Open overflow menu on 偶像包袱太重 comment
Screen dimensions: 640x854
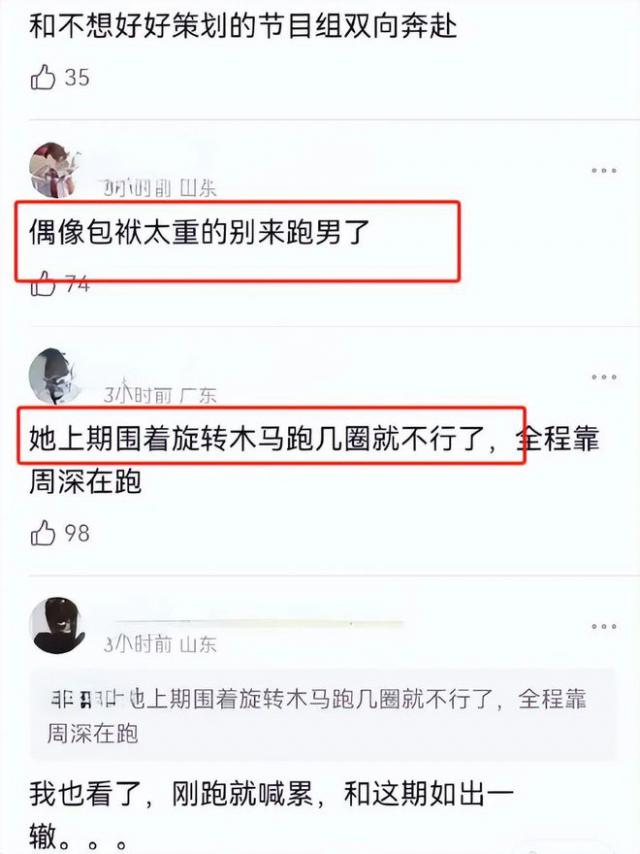(603, 171)
